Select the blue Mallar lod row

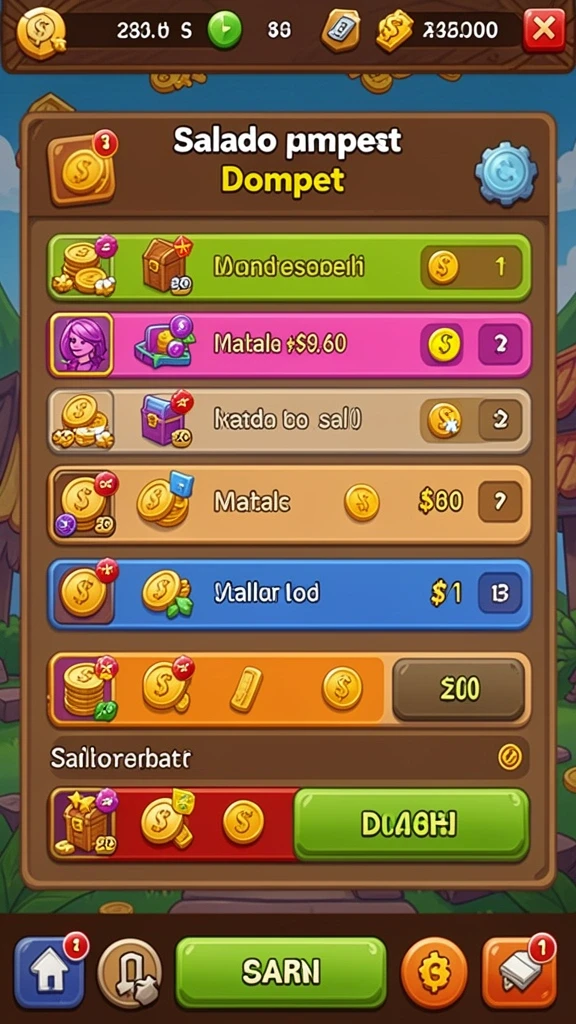(289, 593)
